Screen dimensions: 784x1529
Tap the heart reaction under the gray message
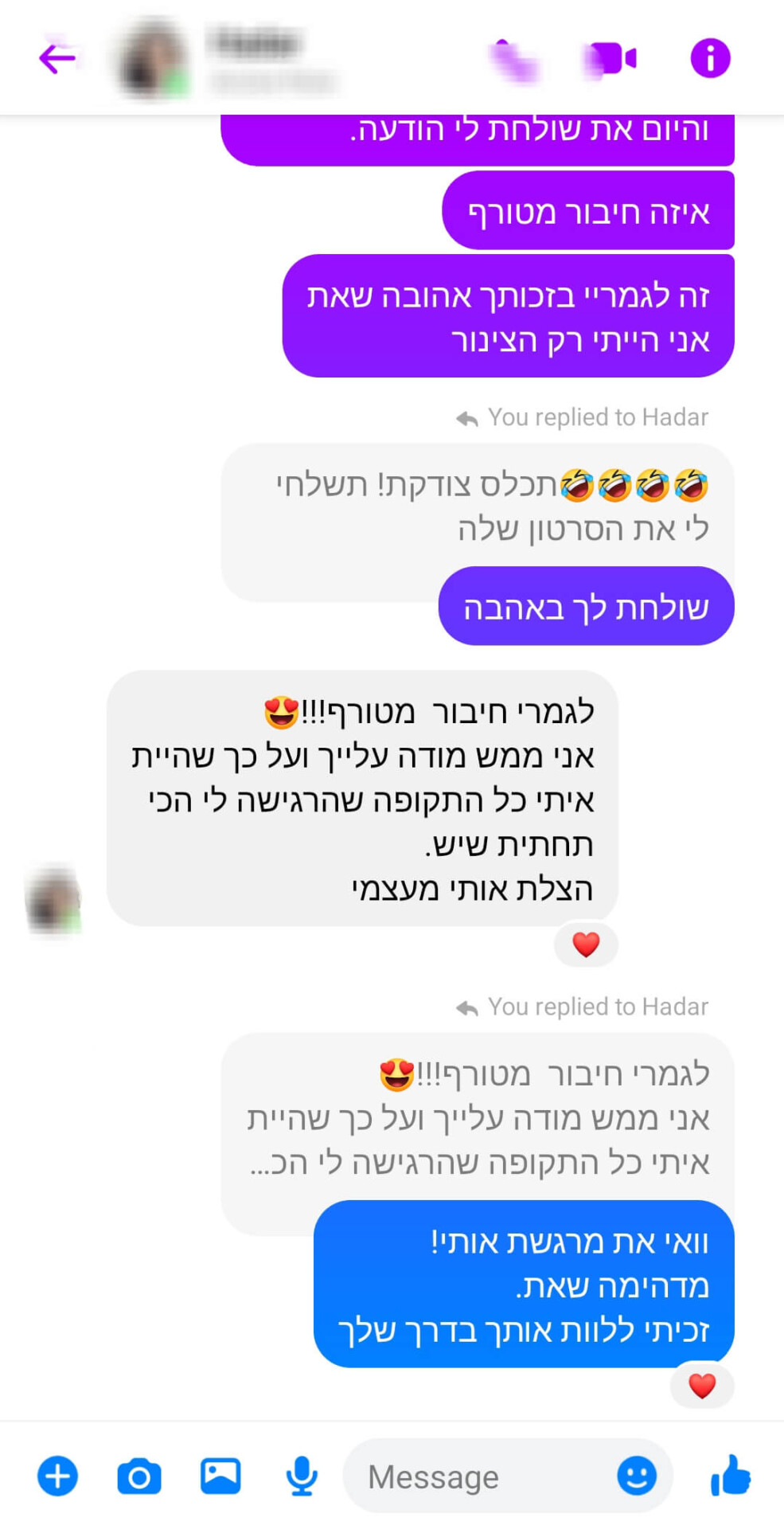pyautogui.click(x=586, y=944)
